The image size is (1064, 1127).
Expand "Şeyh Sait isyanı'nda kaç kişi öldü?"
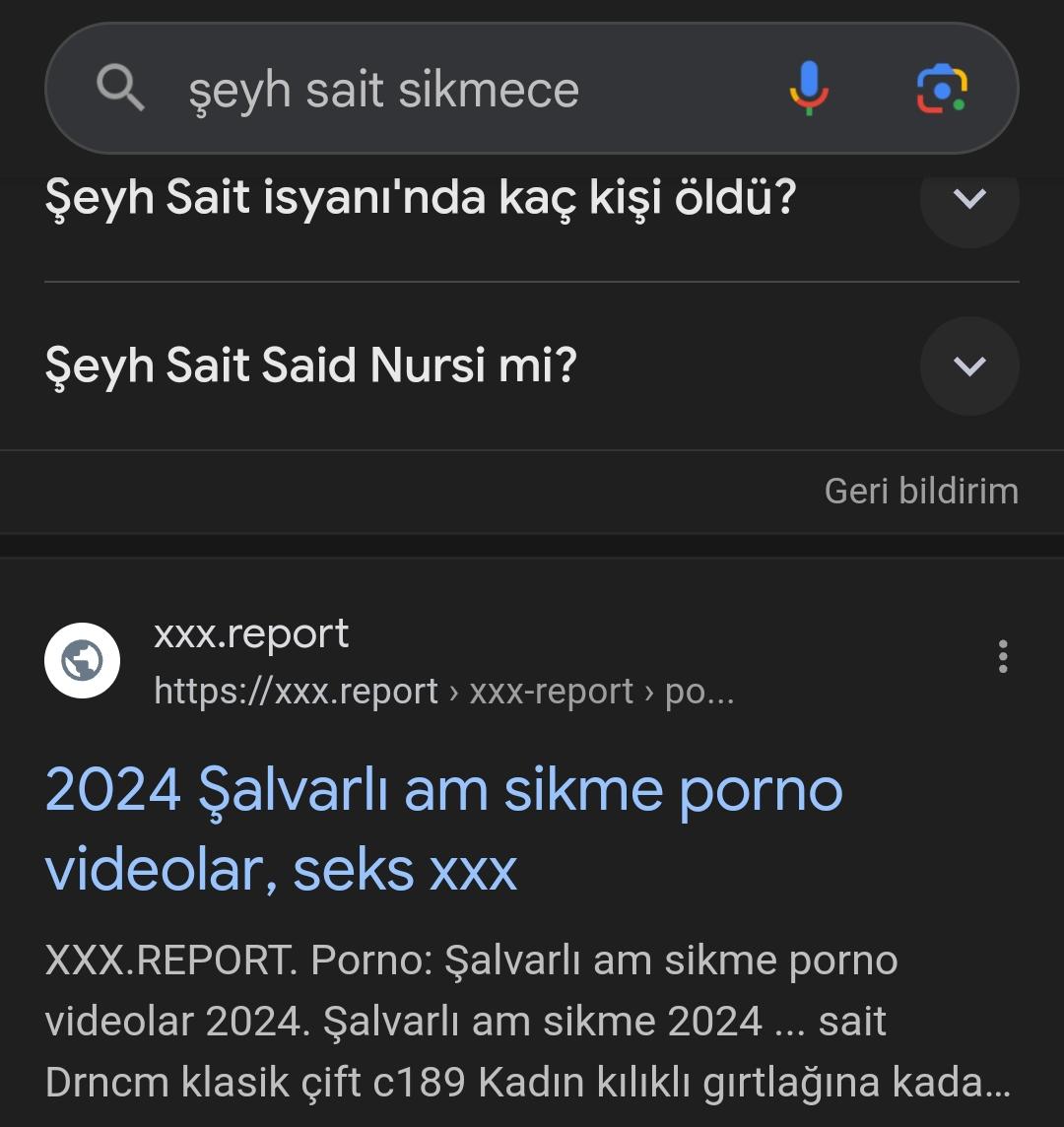(968, 200)
